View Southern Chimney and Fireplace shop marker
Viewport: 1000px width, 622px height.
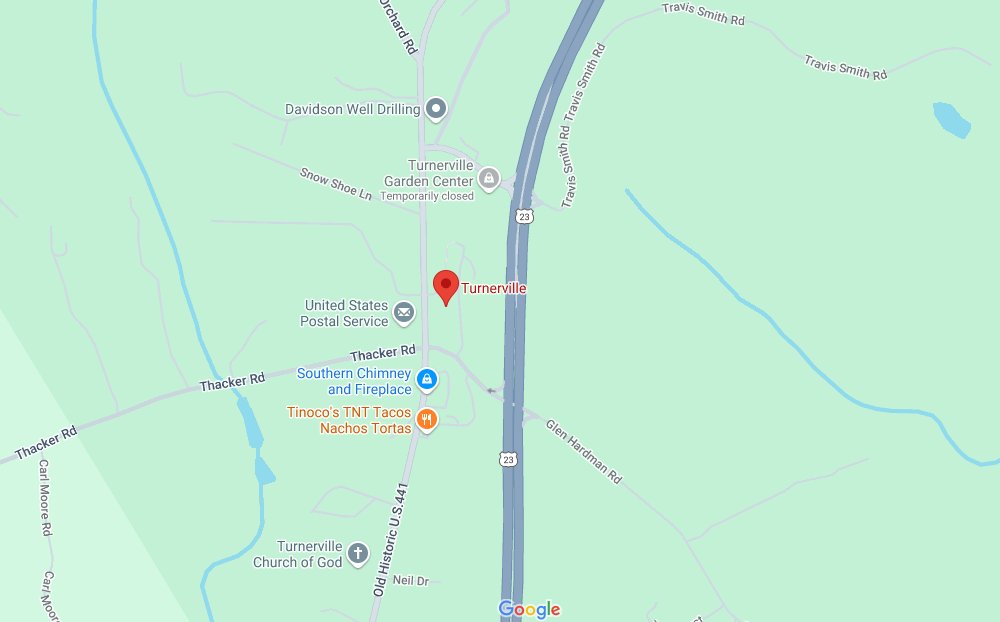coord(427,380)
